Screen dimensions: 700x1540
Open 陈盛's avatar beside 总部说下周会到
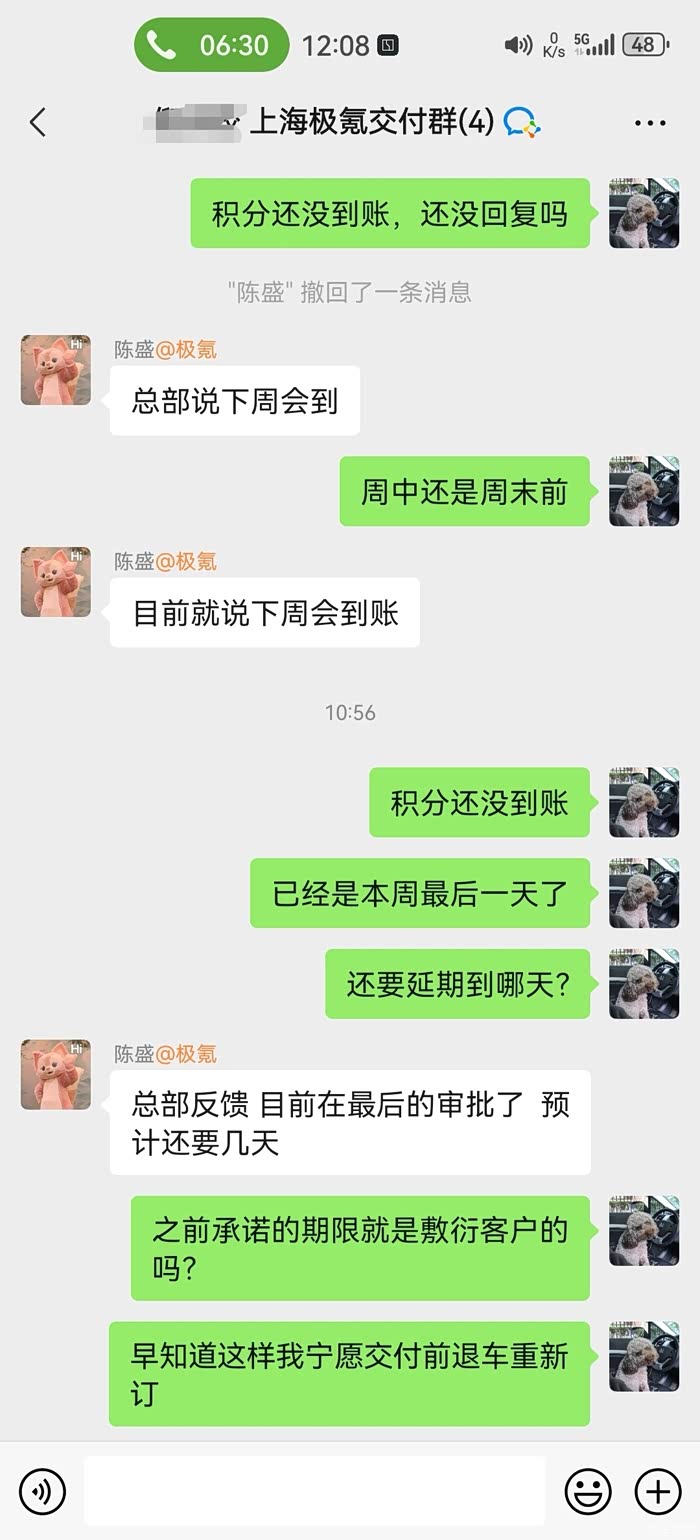pyautogui.click(x=56, y=370)
